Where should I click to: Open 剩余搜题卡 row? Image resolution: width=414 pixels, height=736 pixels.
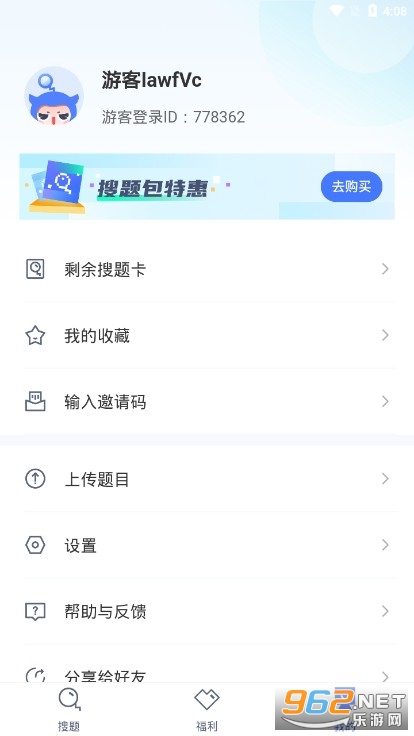pyautogui.click(x=207, y=269)
